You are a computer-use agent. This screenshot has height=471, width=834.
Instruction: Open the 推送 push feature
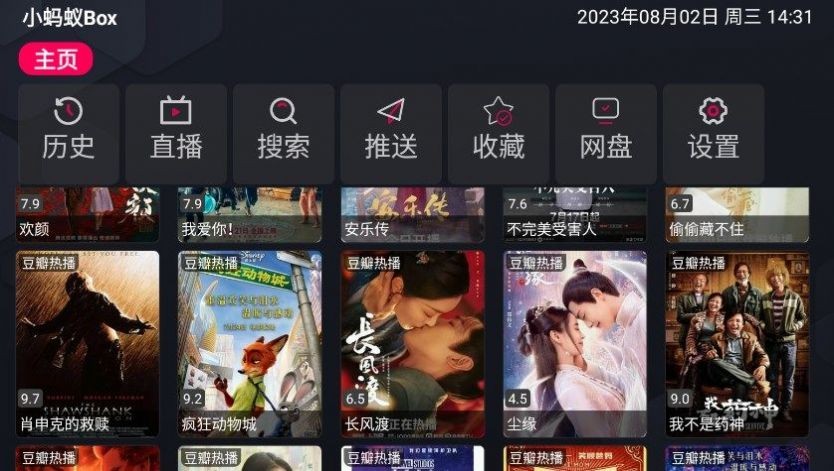coord(391,133)
